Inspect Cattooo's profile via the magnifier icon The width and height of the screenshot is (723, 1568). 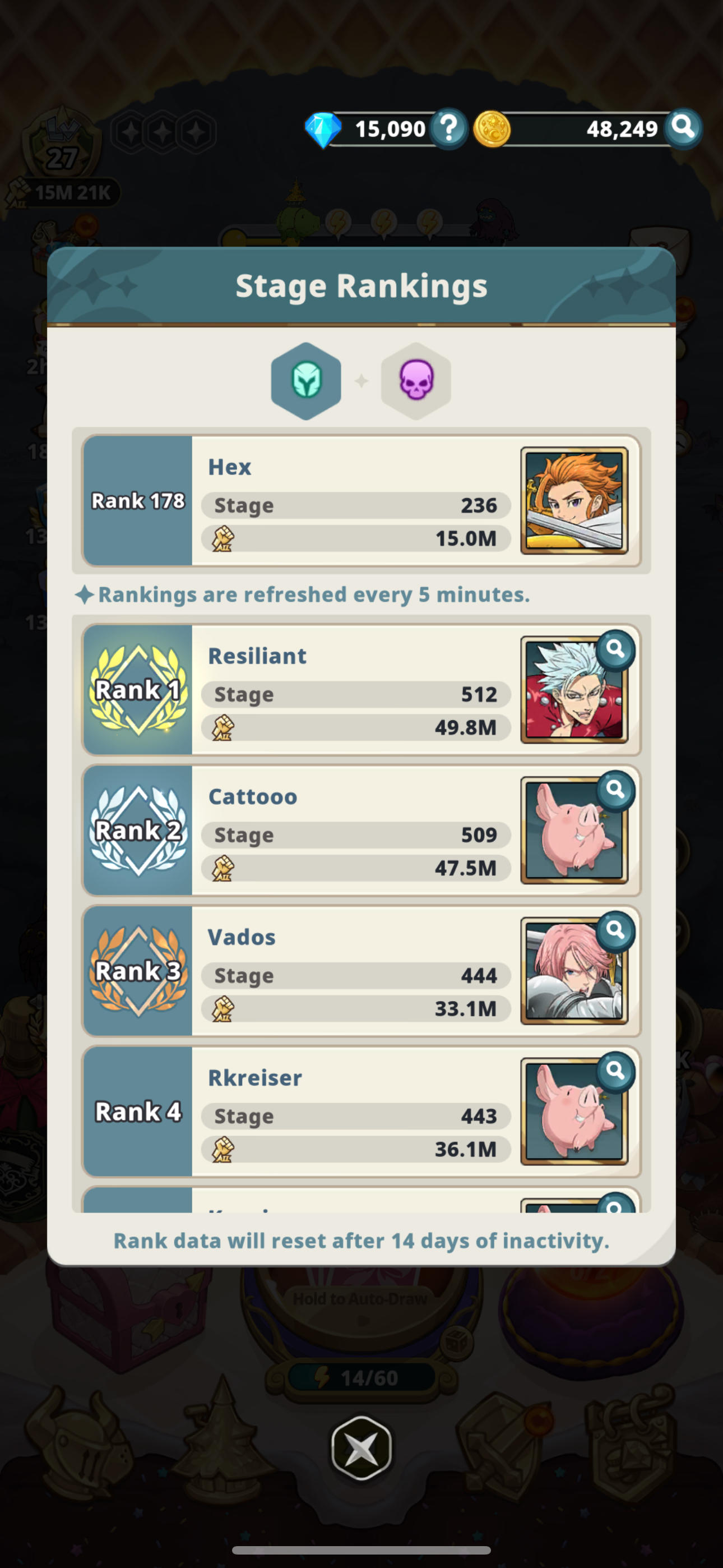[x=615, y=790]
